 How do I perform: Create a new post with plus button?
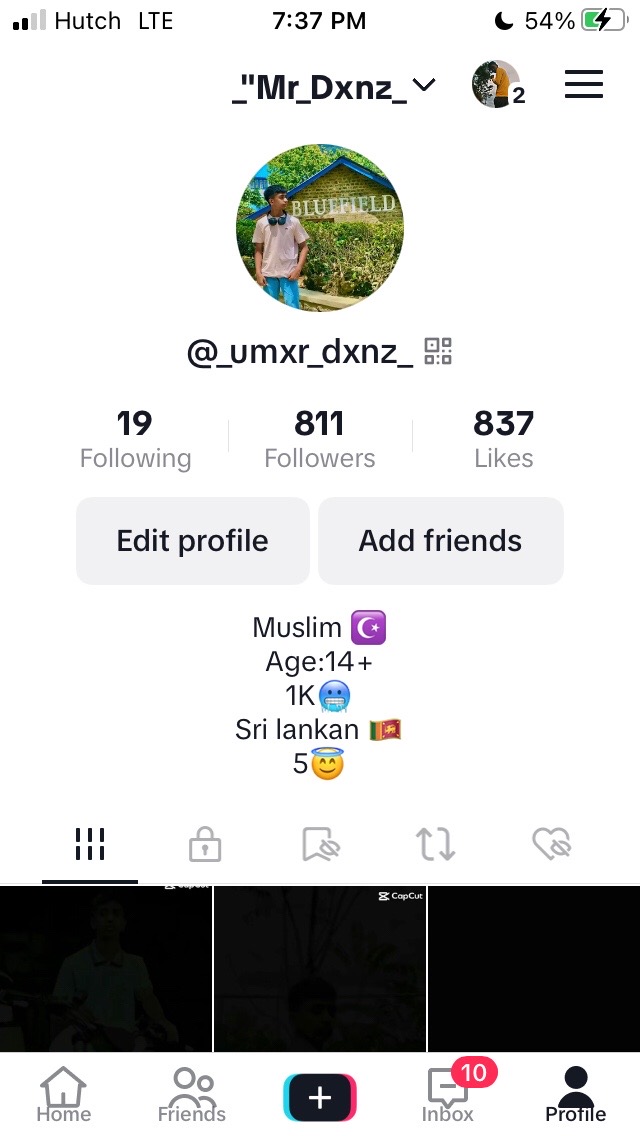click(x=320, y=1097)
